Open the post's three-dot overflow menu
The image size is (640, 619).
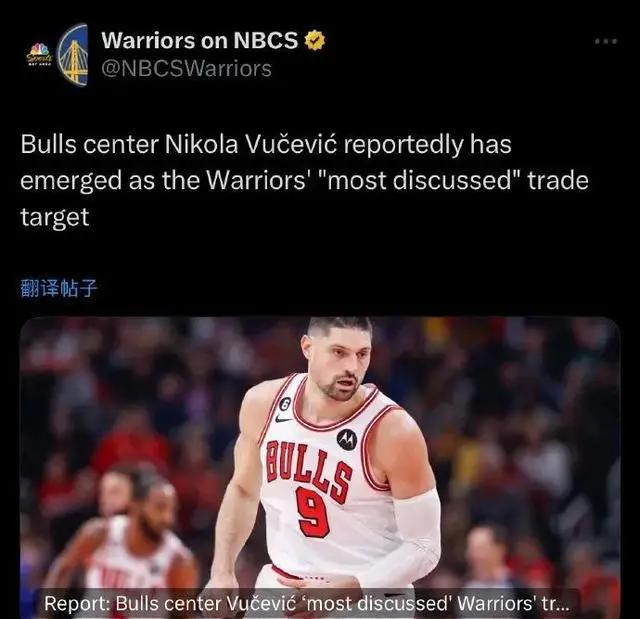pos(605,41)
